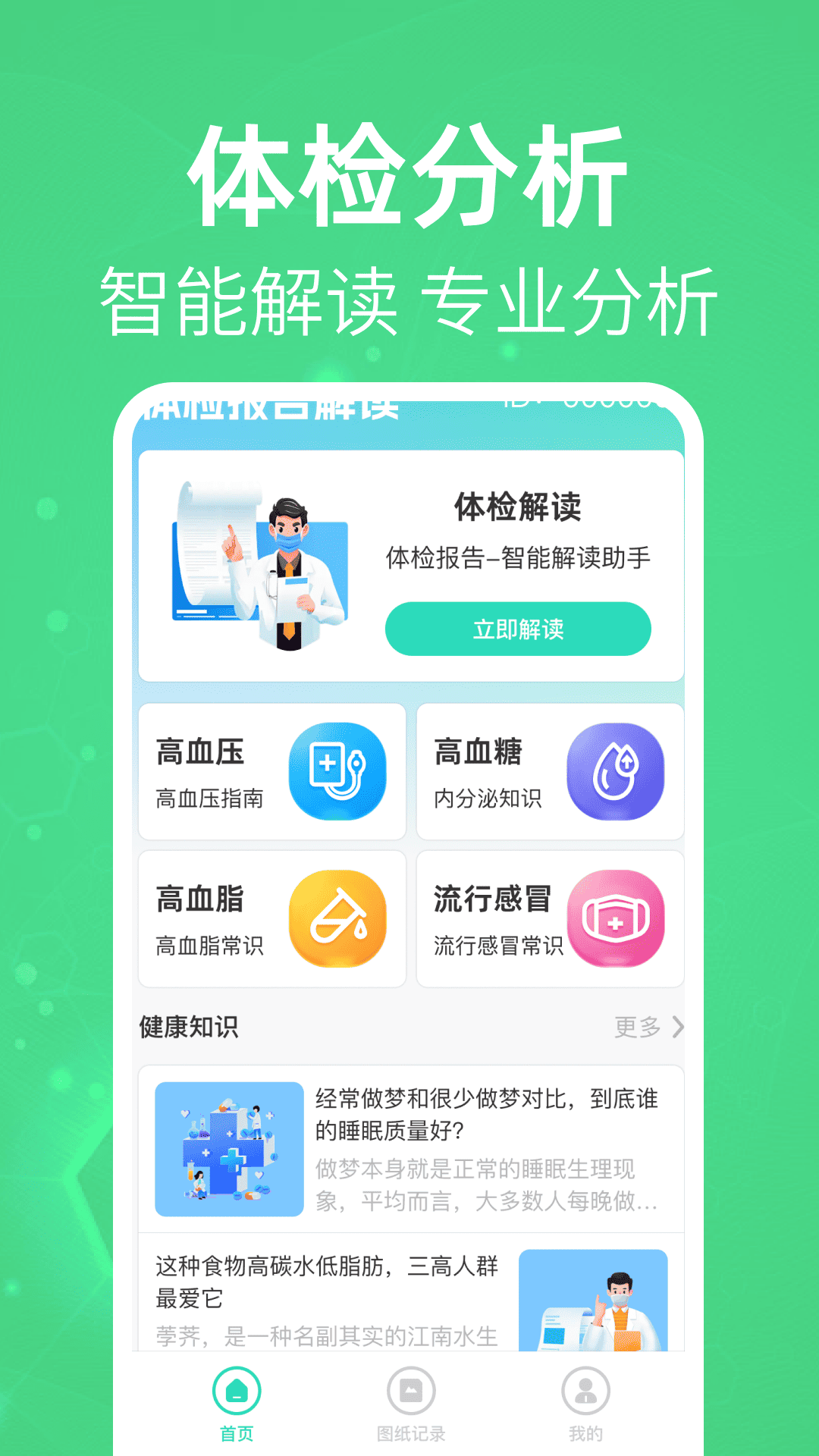This screenshot has width=819, height=1456.
Task: Expand health knowledge list via right chevron
Action: (x=677, y=1028)
